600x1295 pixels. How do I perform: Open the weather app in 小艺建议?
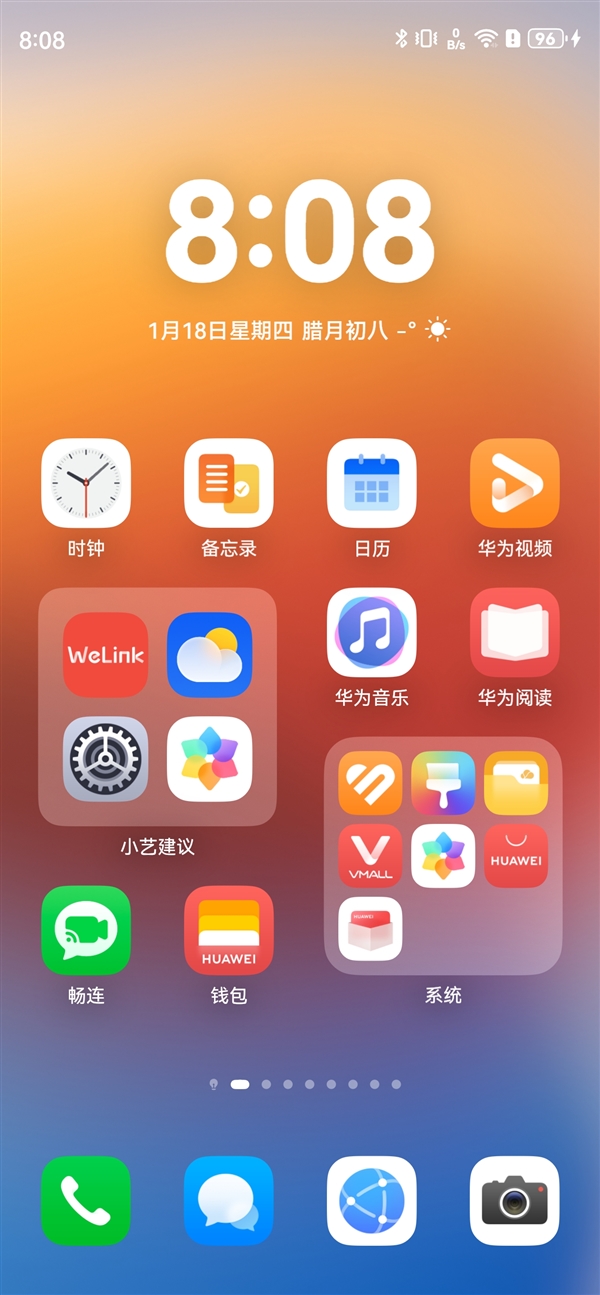[210, 655]
